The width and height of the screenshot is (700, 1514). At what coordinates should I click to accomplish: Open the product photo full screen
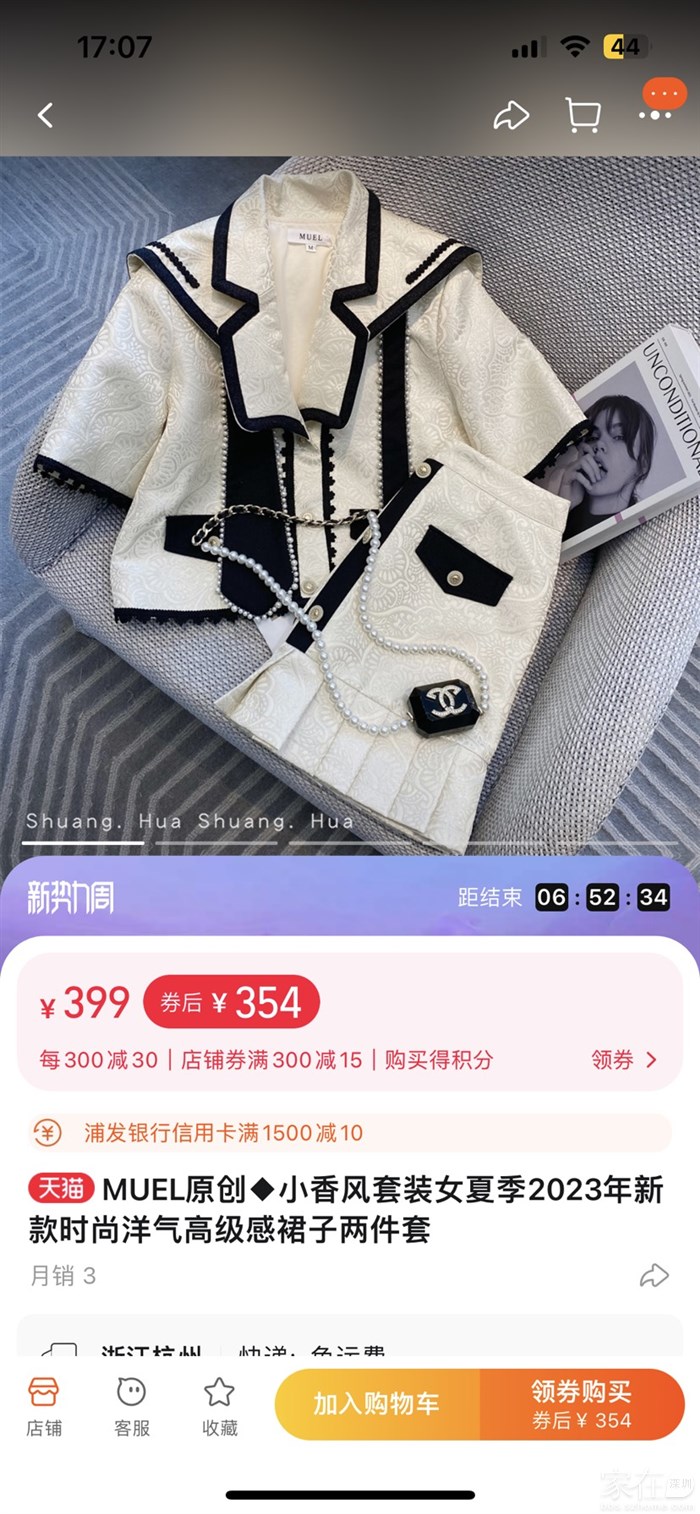[350, 500]
